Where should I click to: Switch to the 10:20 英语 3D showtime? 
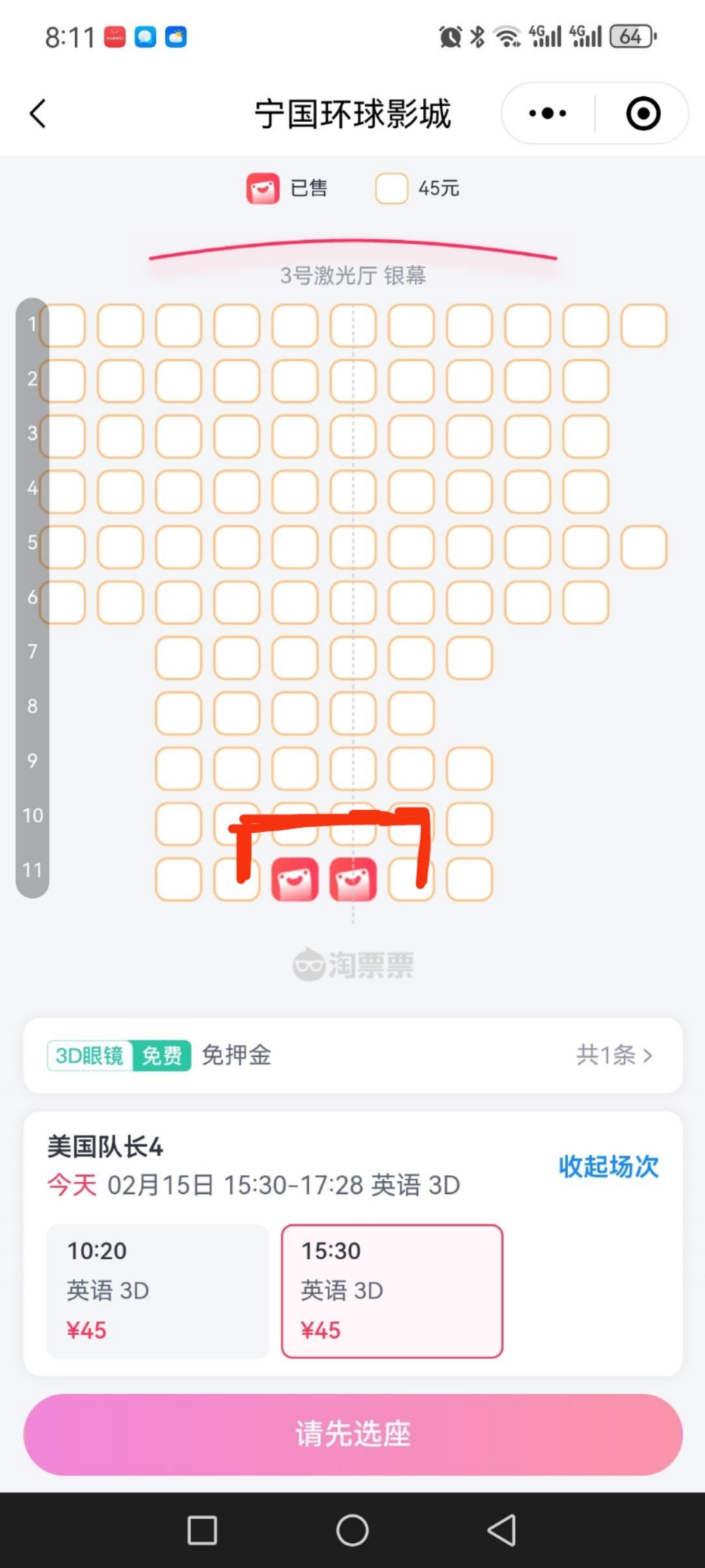[x=157, y=1290]
